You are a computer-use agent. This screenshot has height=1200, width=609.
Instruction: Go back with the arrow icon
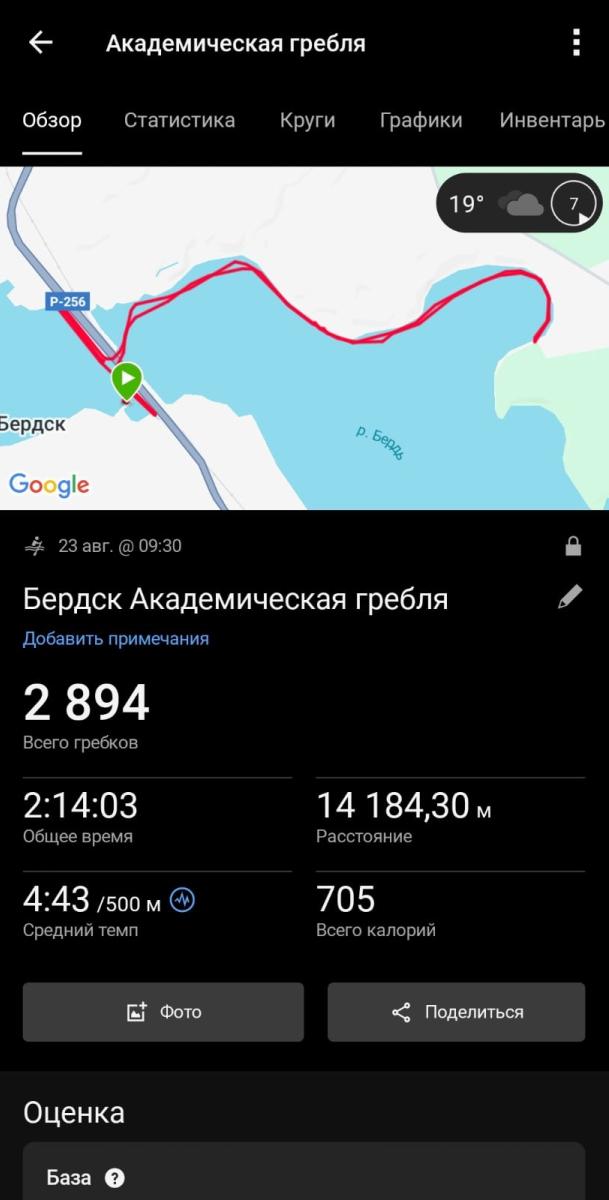(x=40, y=42)
